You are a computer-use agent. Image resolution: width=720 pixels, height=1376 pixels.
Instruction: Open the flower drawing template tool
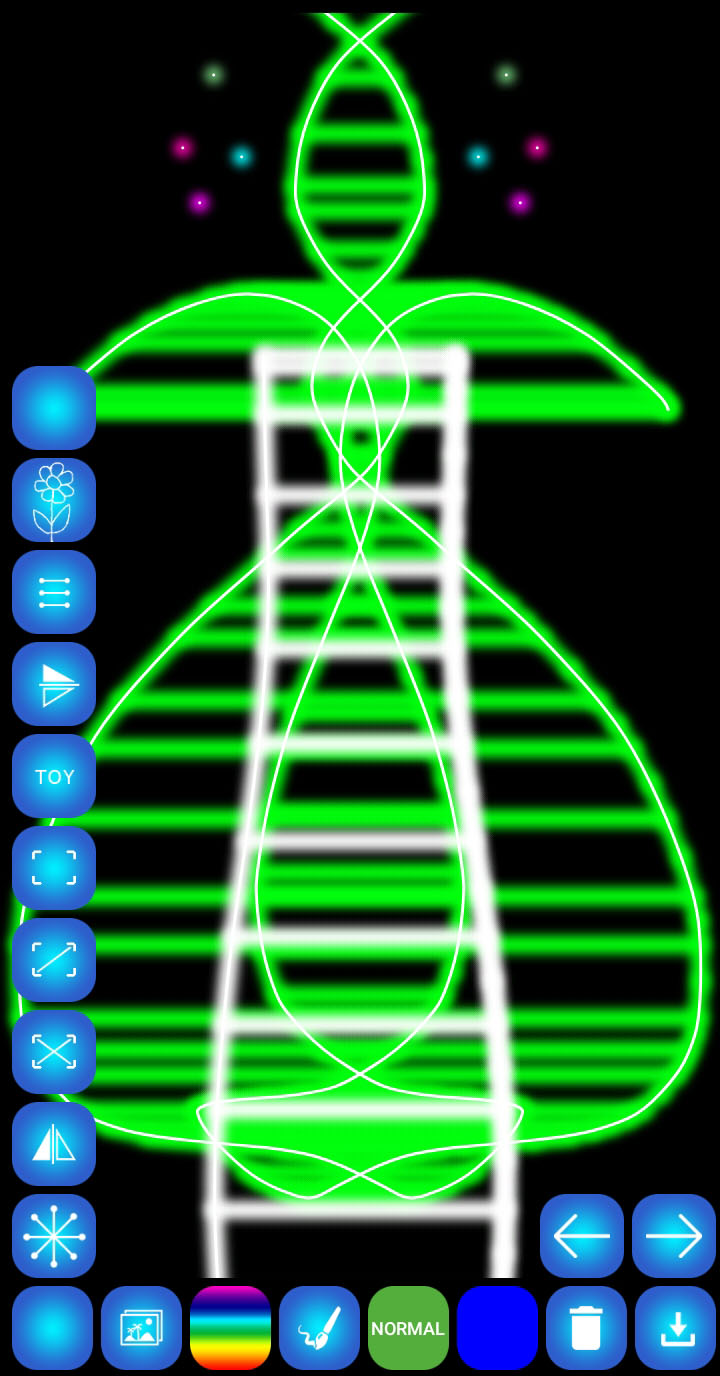pyautogui.click(x=54, y=500)
